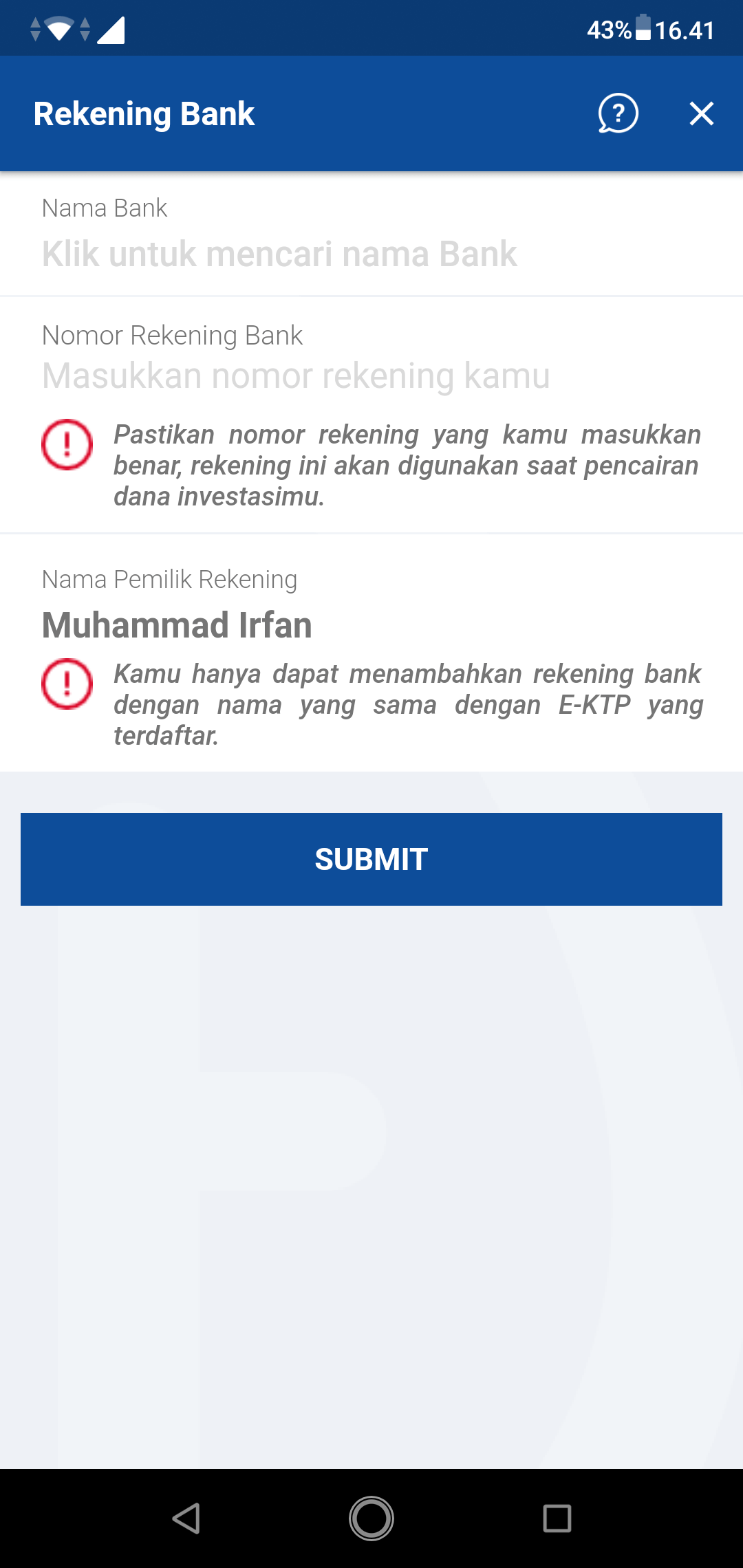Viewport: 743px width, 1568px height.
Task: Close the Rekening Bank screen
Action: tap(701, 113)
